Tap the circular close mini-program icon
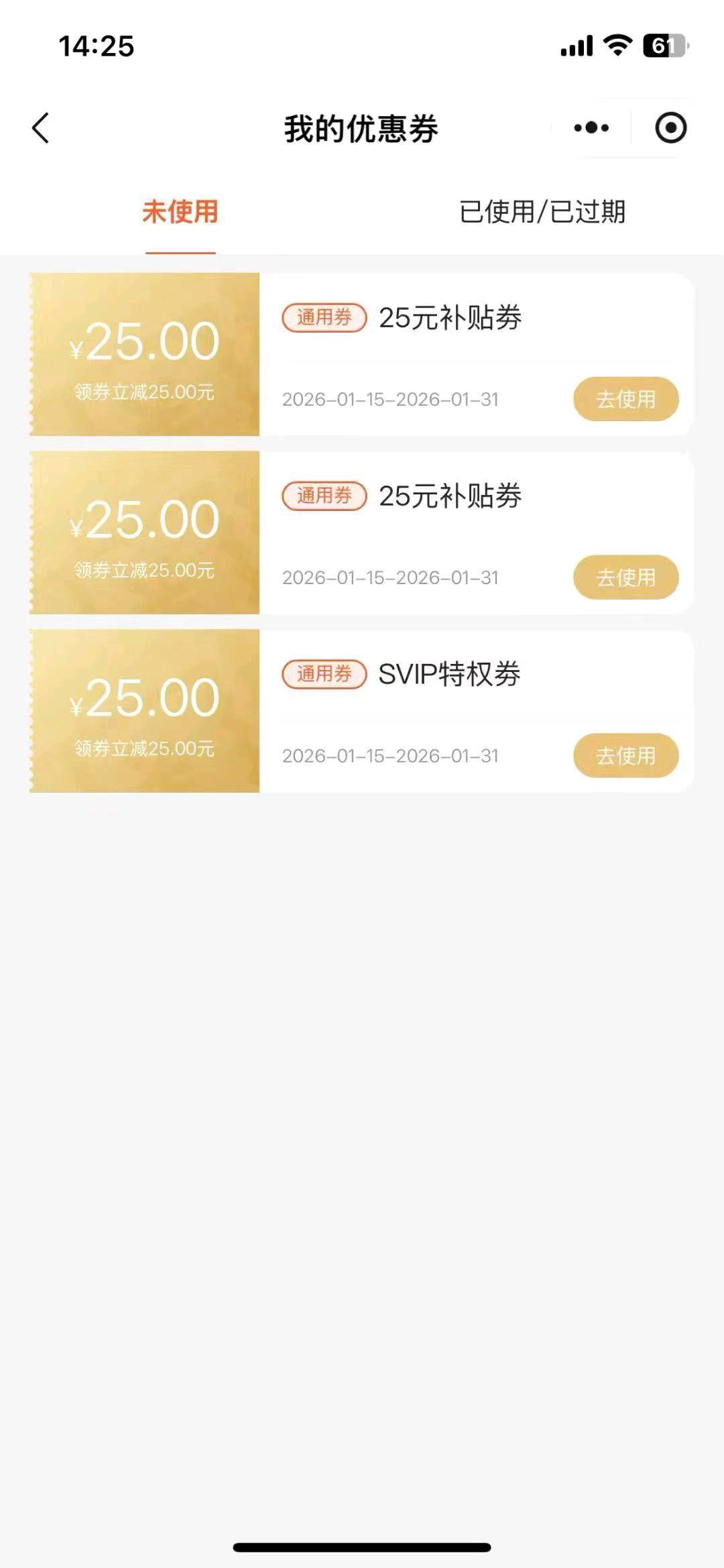This screenshot has width=724, height=1568. click(x=670, y=126)
